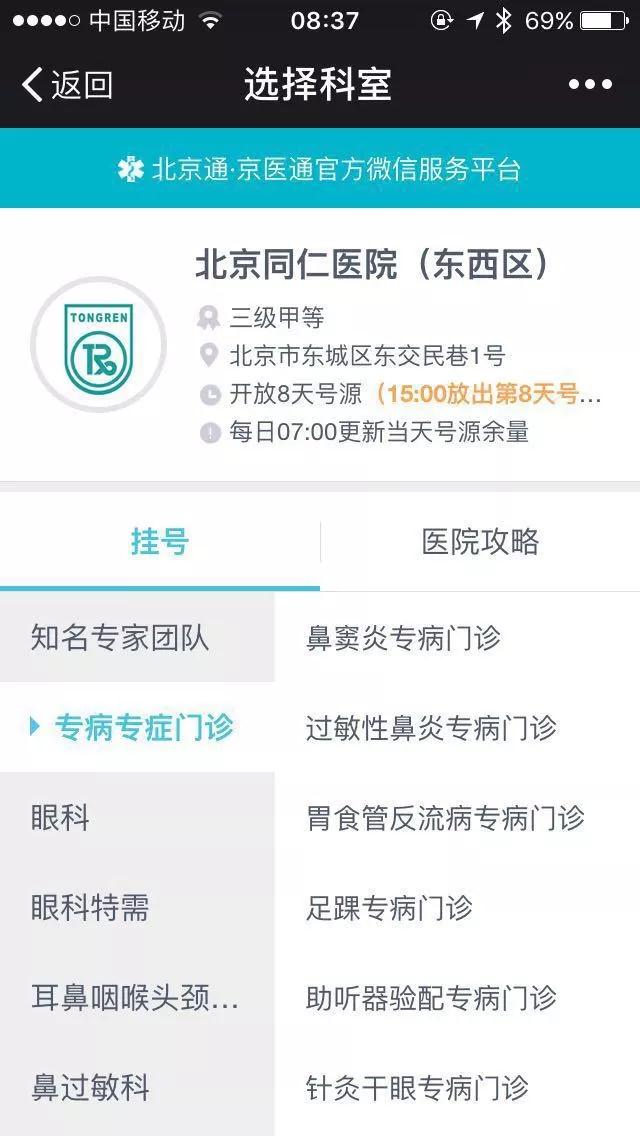Switch to the 医院攻略 tab
This screenshot has width=640, height=1136.
(480, 542)
